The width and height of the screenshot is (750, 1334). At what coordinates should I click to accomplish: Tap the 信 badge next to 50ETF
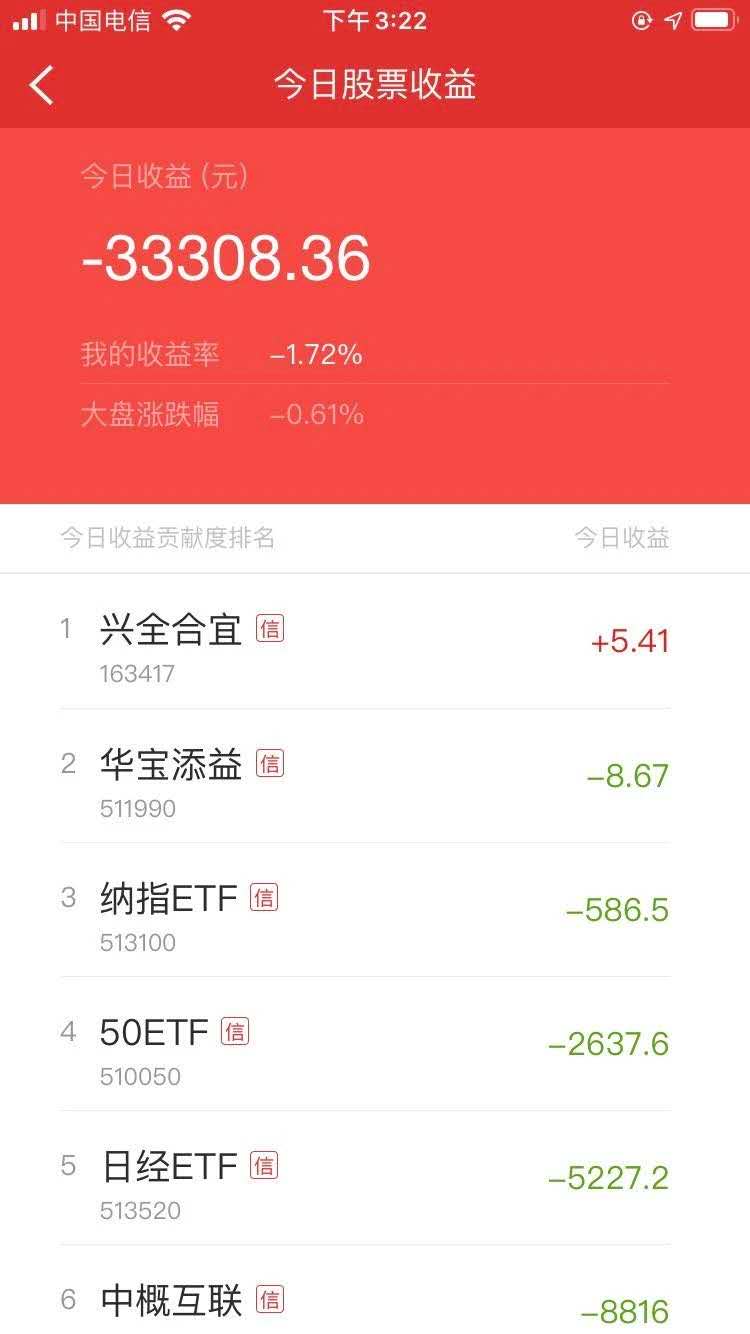click(236, 1032)
